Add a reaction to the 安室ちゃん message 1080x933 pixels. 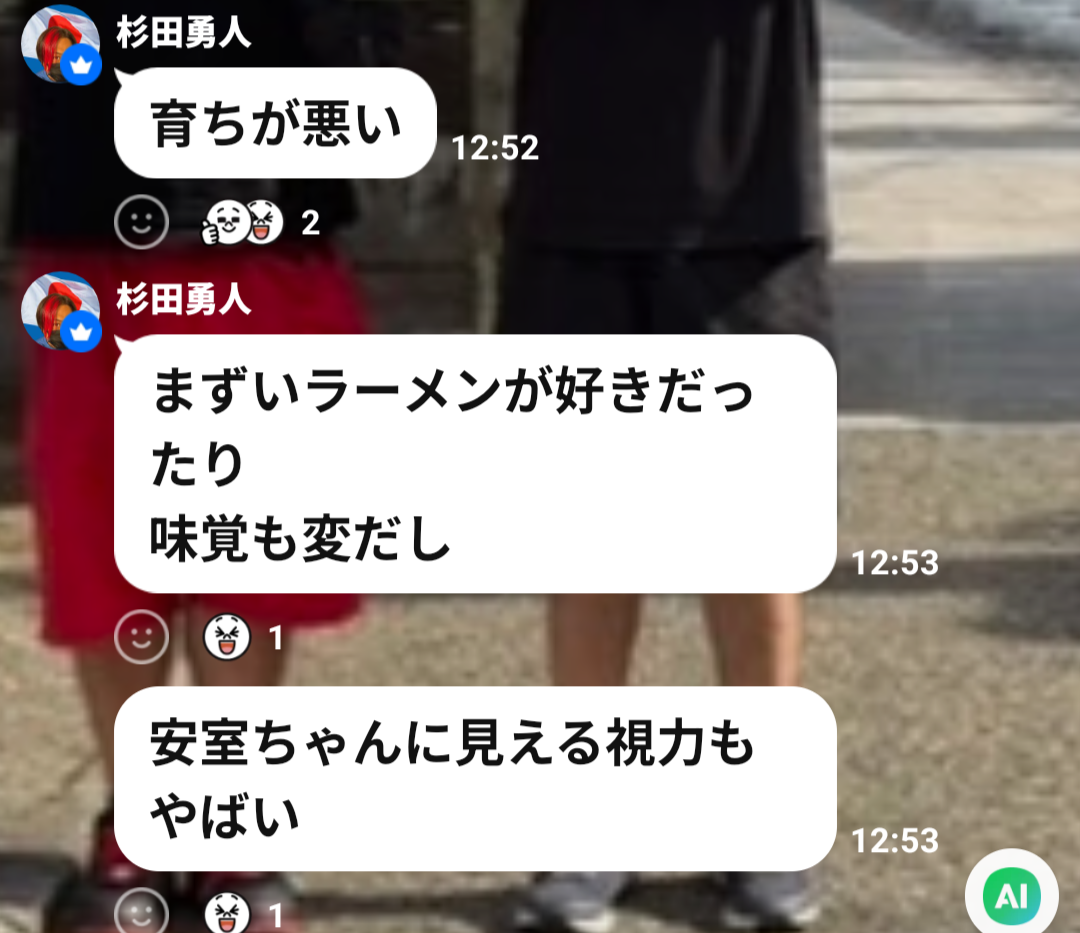pyautogui.click(x=141, y=912)
